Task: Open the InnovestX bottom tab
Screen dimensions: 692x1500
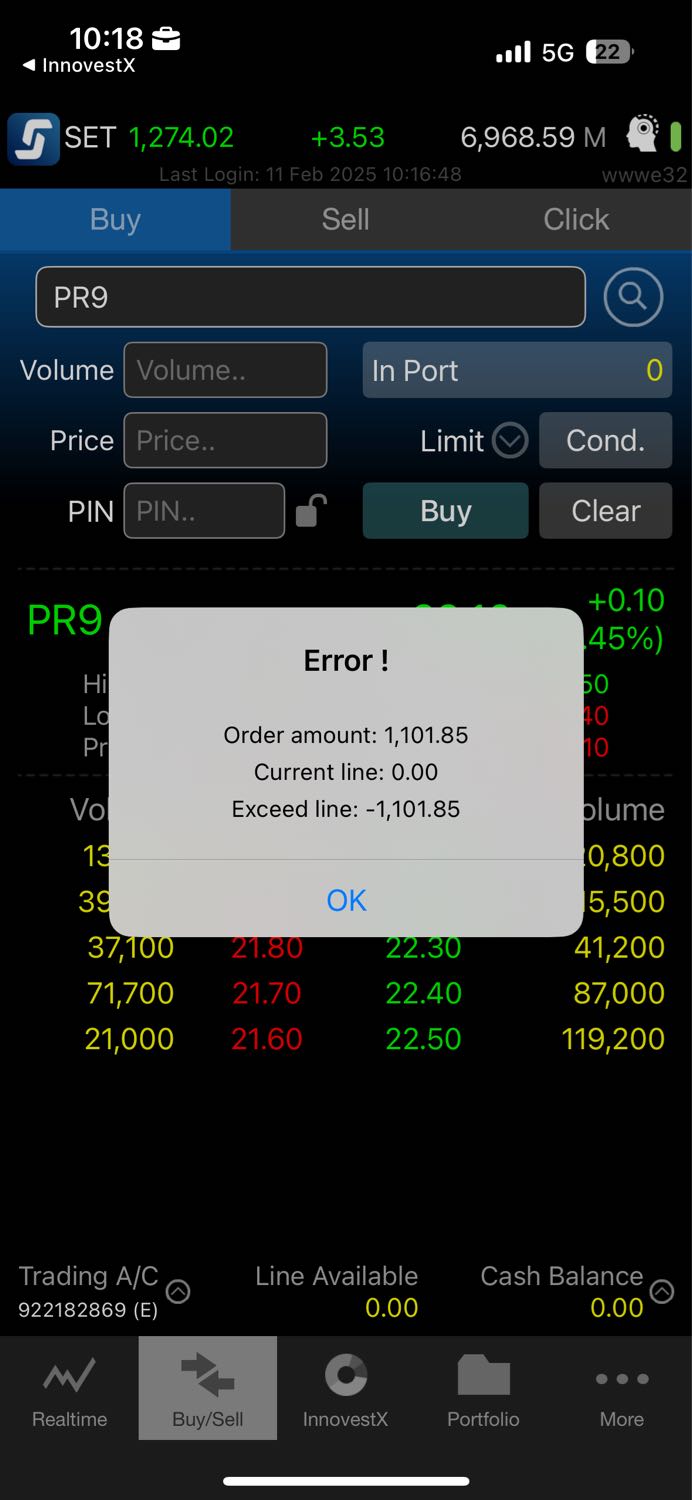Action: pyautogui.click(x=345, y=1388)
